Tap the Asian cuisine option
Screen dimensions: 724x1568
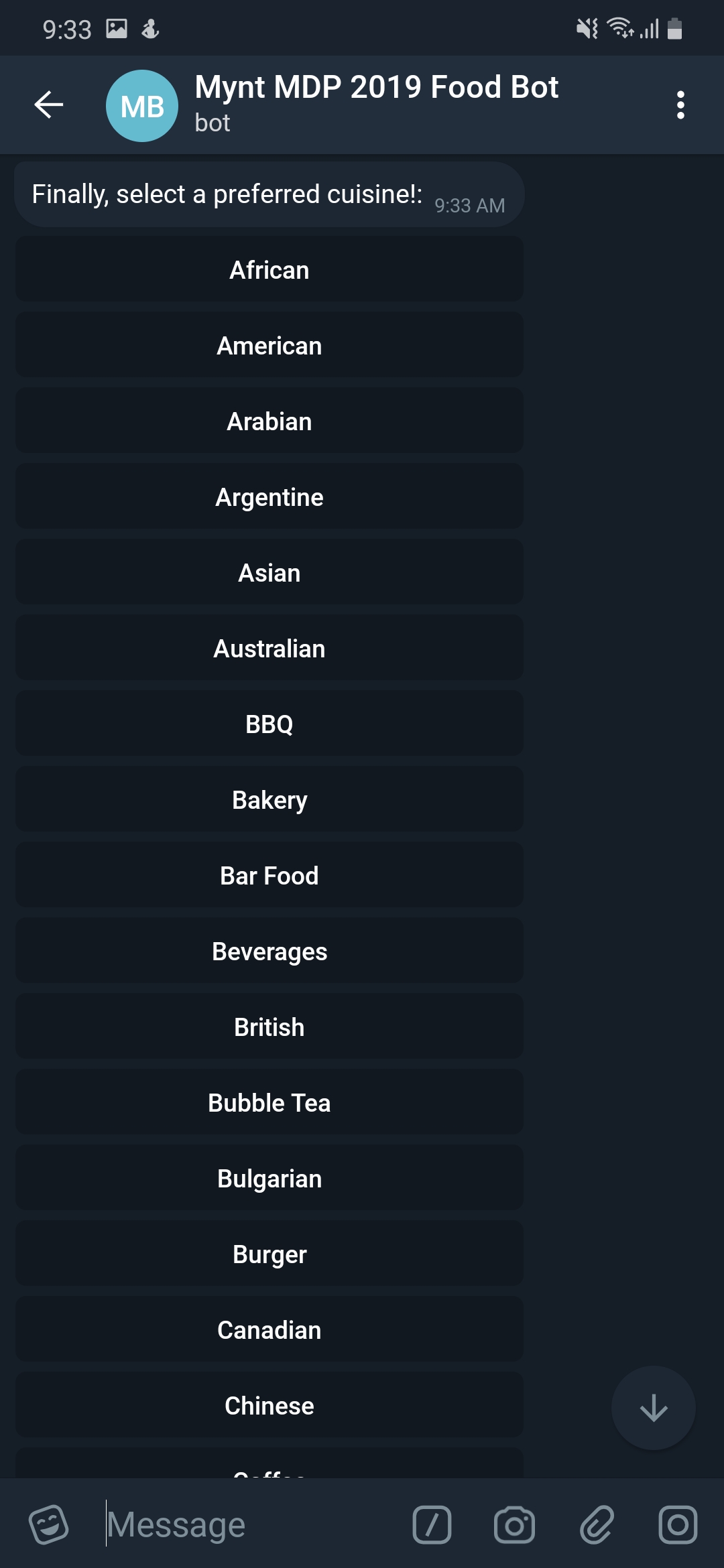[269, 572]
